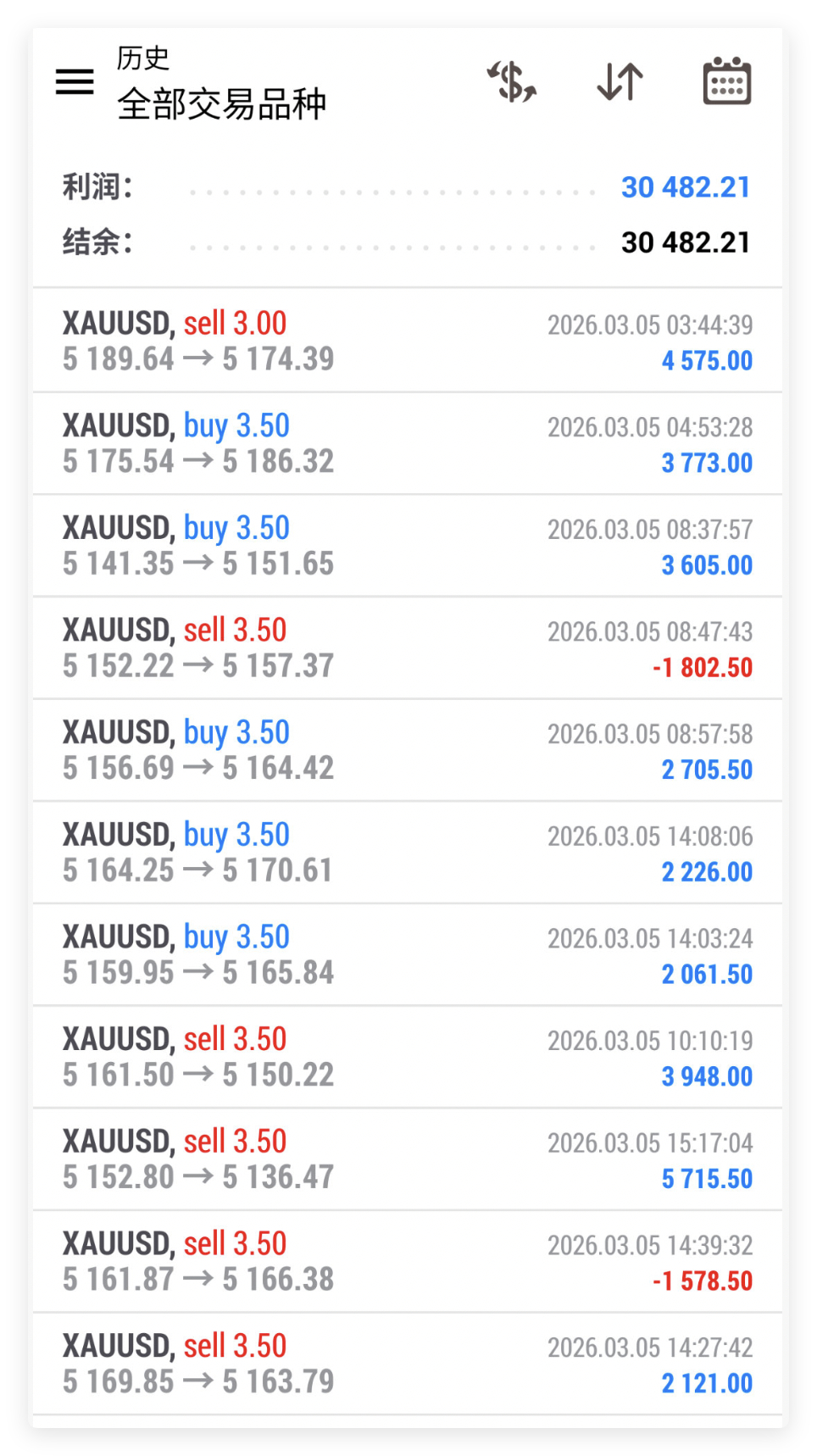Open the losing sell trade of -1 578.50
817x1456 pixels.
tap(407, 1262)
